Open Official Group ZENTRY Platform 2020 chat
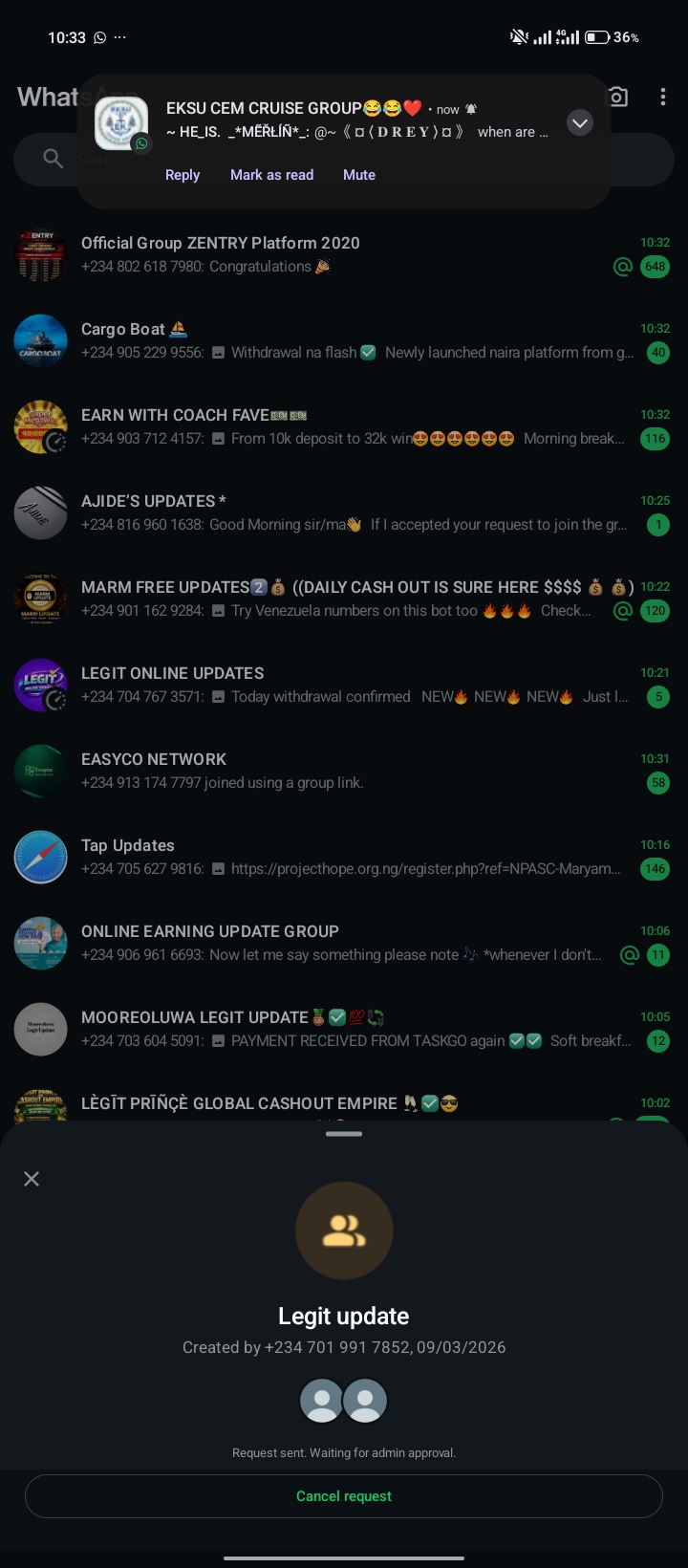Image resolution: width=688 pixels, height=1568 pixels. pos(344,254)
